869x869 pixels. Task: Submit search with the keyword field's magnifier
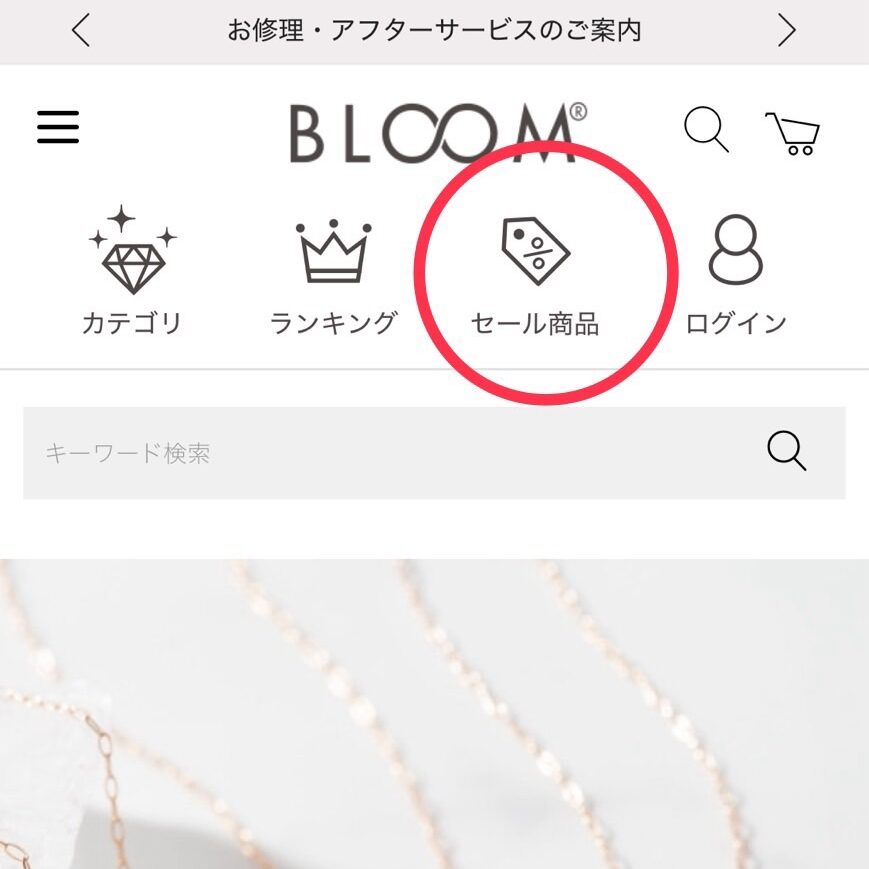(786, 452)
